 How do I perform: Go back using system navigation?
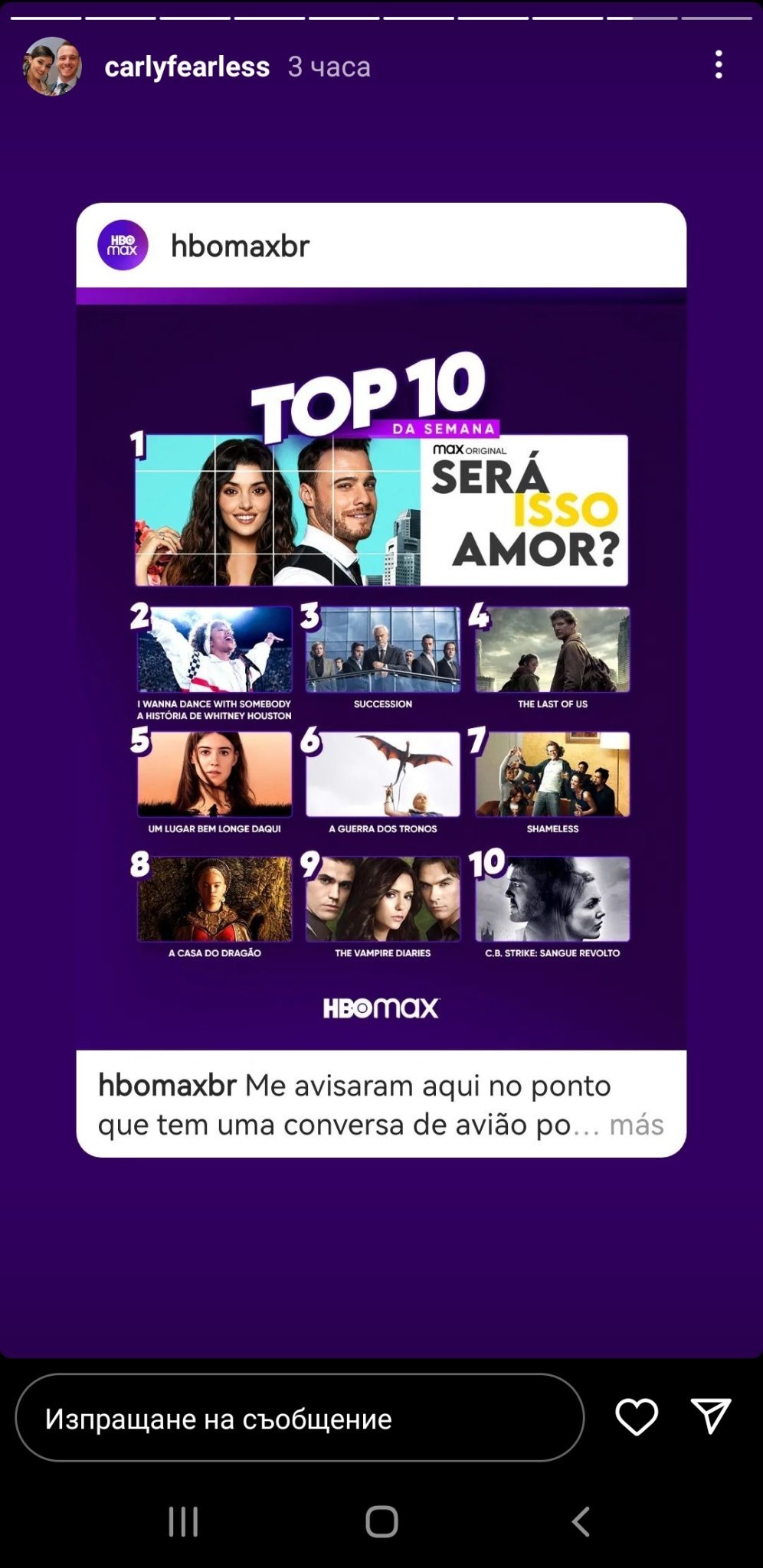[x=581, y=1521]
